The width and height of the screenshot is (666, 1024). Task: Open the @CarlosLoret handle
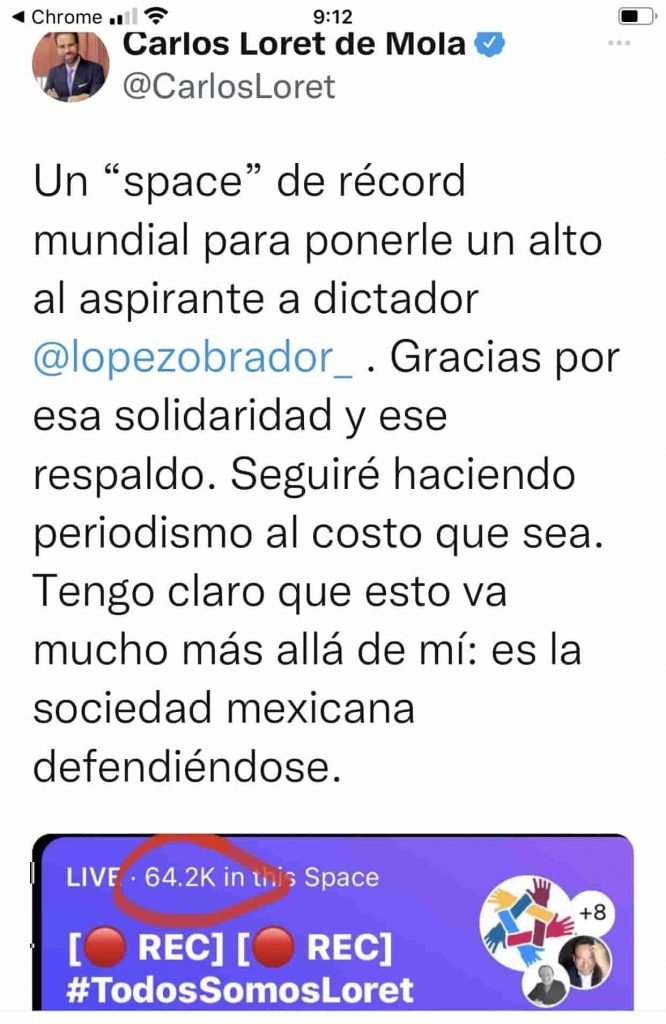point(228,86)
